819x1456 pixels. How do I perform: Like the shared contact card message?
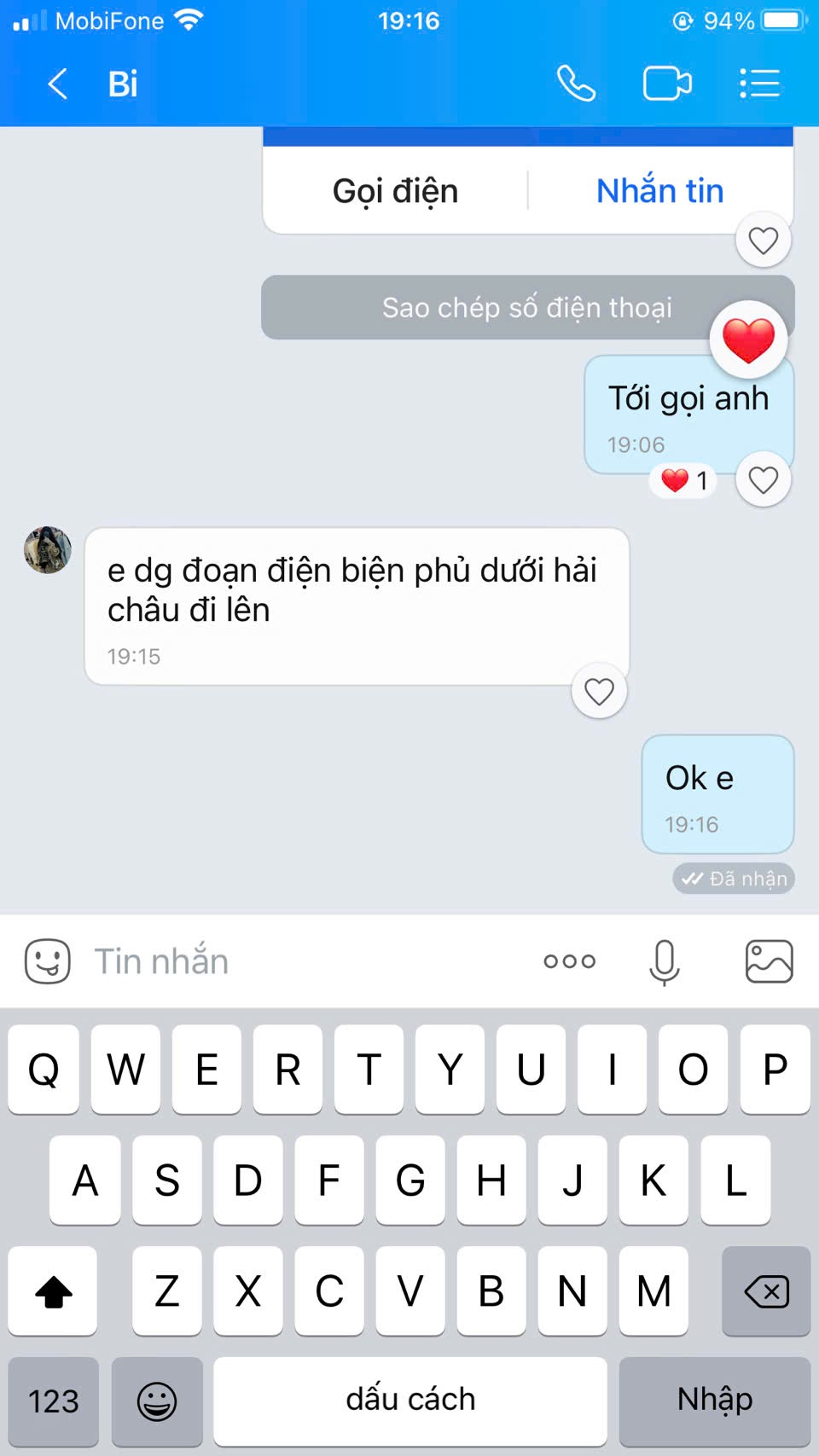(x=763, y=241)
